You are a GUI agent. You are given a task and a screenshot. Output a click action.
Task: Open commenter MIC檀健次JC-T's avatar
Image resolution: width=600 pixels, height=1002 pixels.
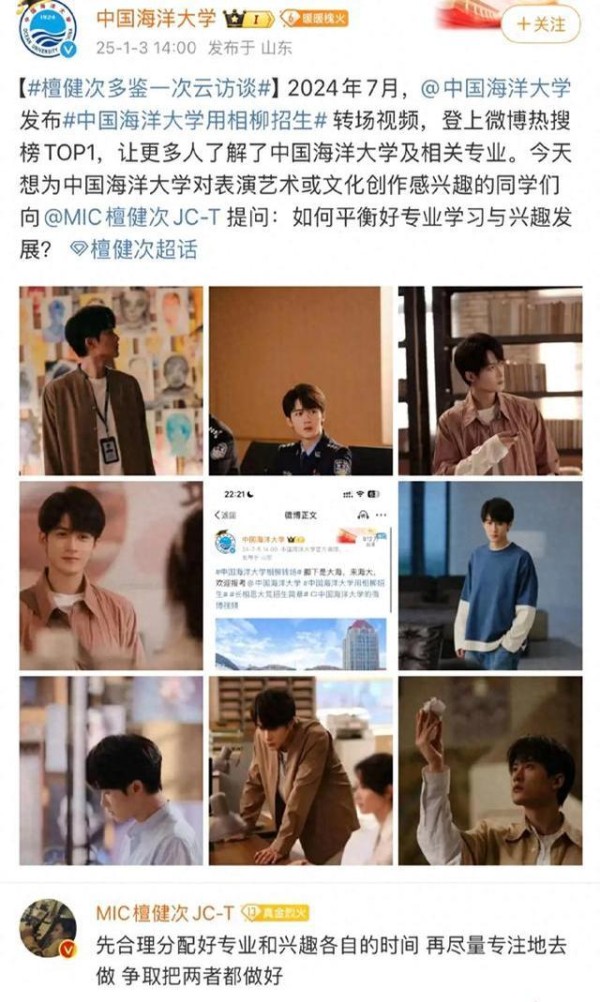point(48,927)
